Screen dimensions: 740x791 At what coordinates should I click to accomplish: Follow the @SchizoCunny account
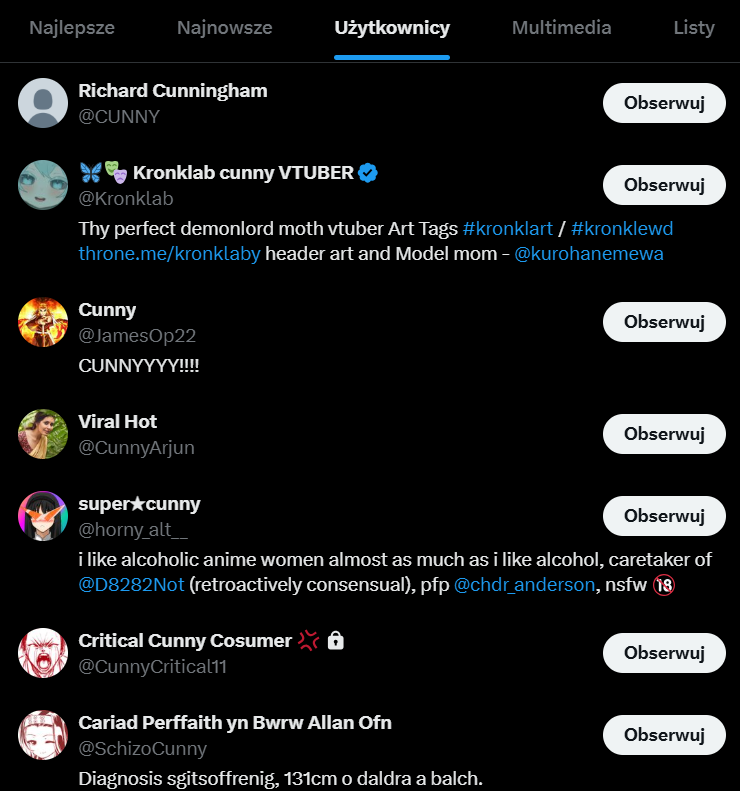tap(664, 735)
